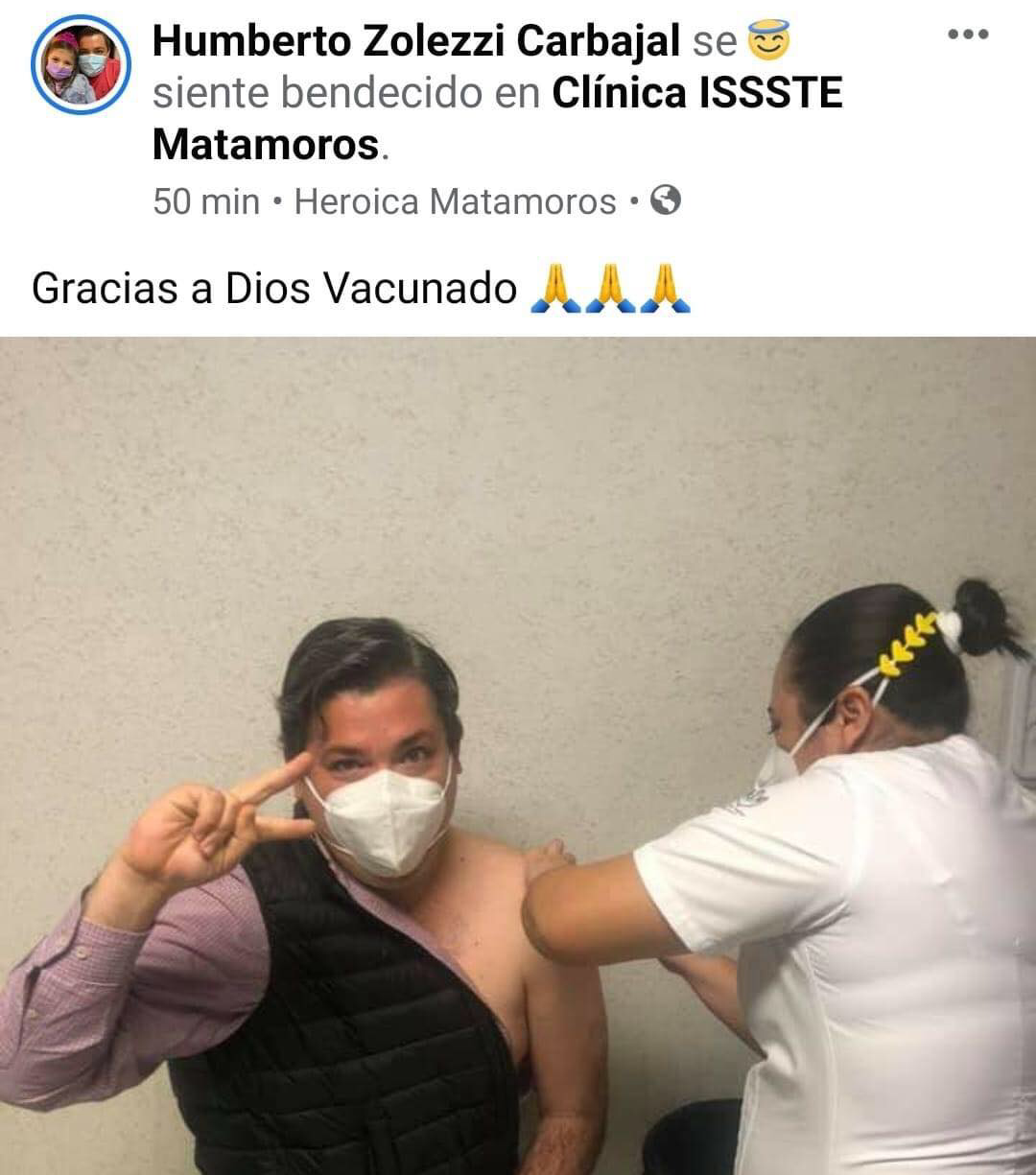
Task: Open Humberto Zolezzi Carbajal's profile picture
Action: coord(81,65)
